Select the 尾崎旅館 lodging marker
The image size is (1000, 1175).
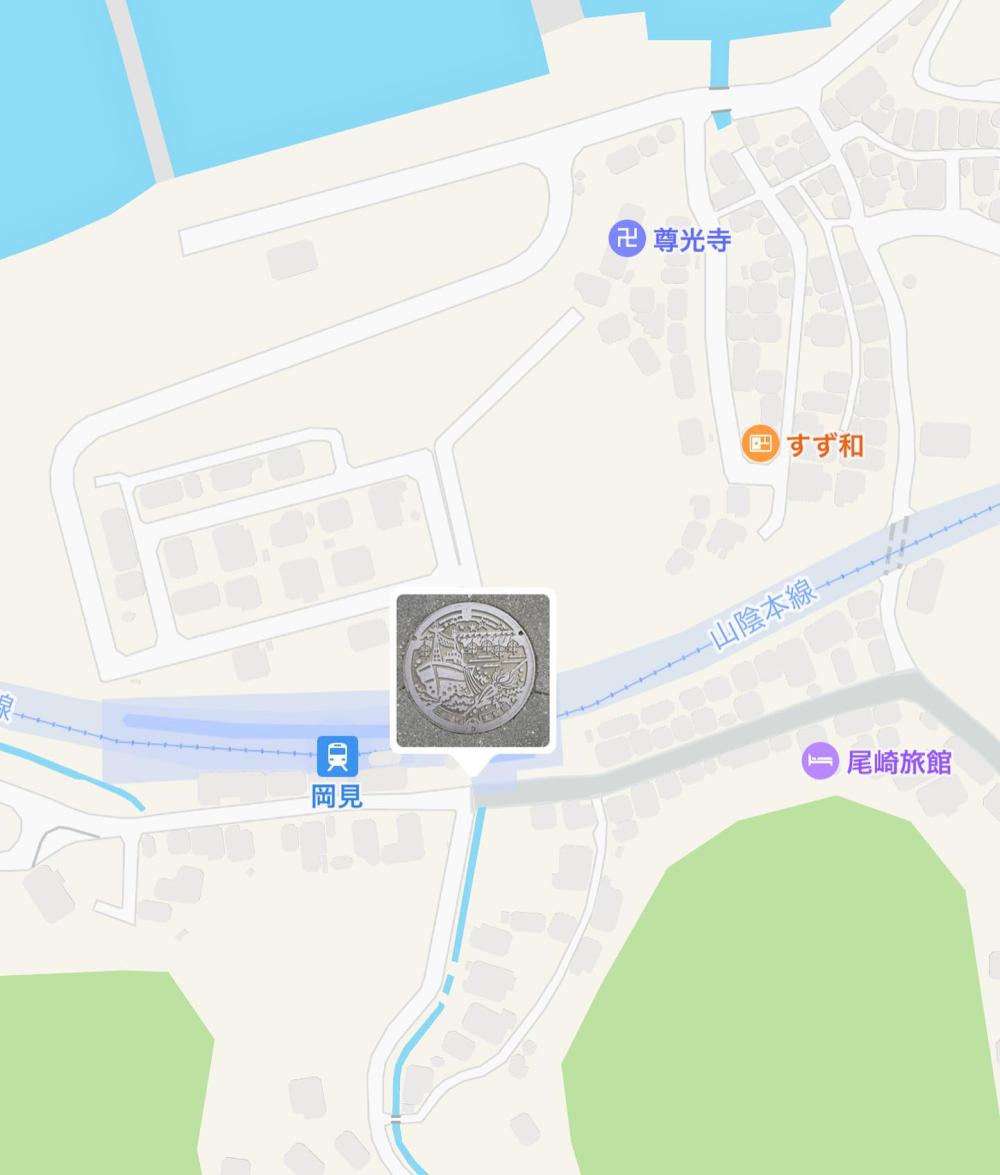820,762
